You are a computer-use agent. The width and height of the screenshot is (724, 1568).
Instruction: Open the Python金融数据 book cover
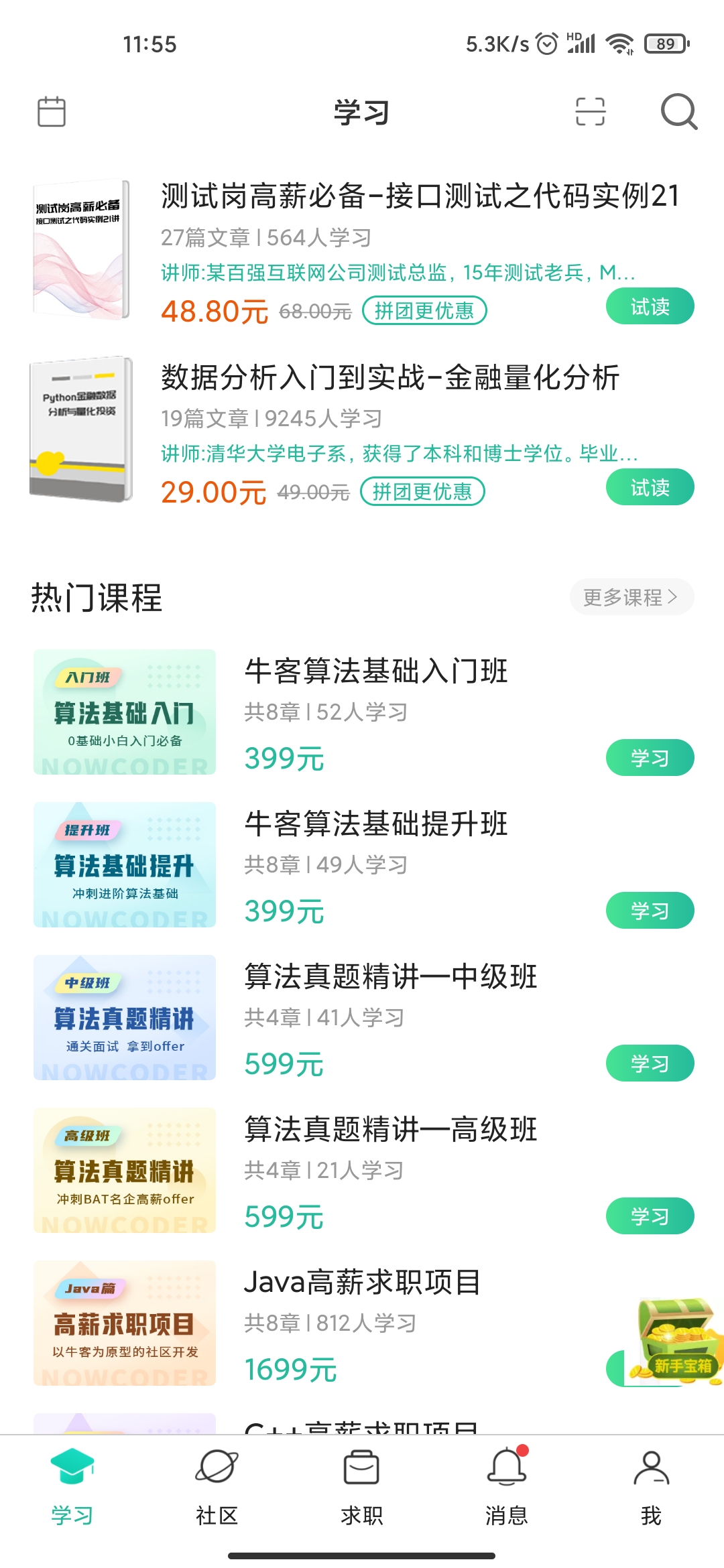coord(80,429)
